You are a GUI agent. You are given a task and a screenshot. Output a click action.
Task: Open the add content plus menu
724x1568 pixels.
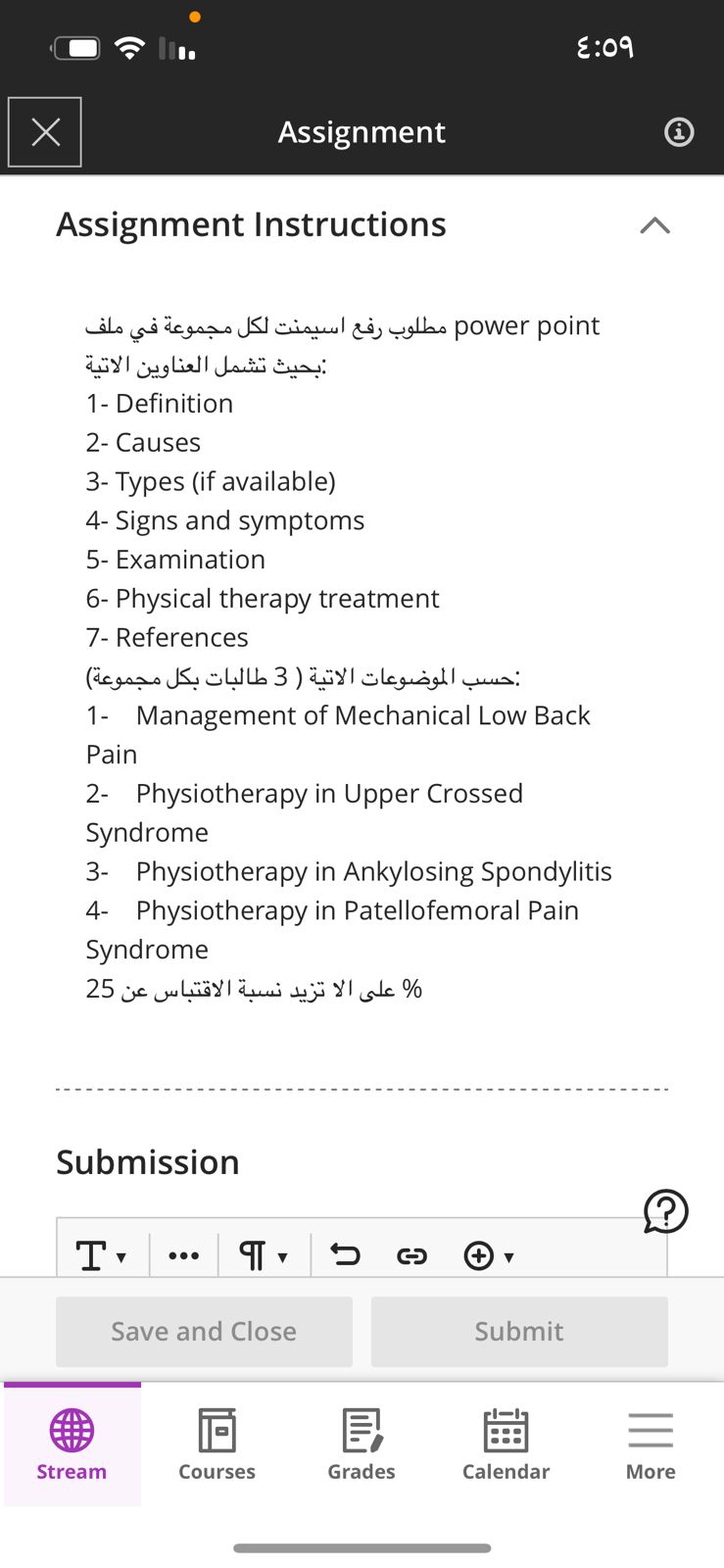pyautogui.click(x=488, y=1255)
